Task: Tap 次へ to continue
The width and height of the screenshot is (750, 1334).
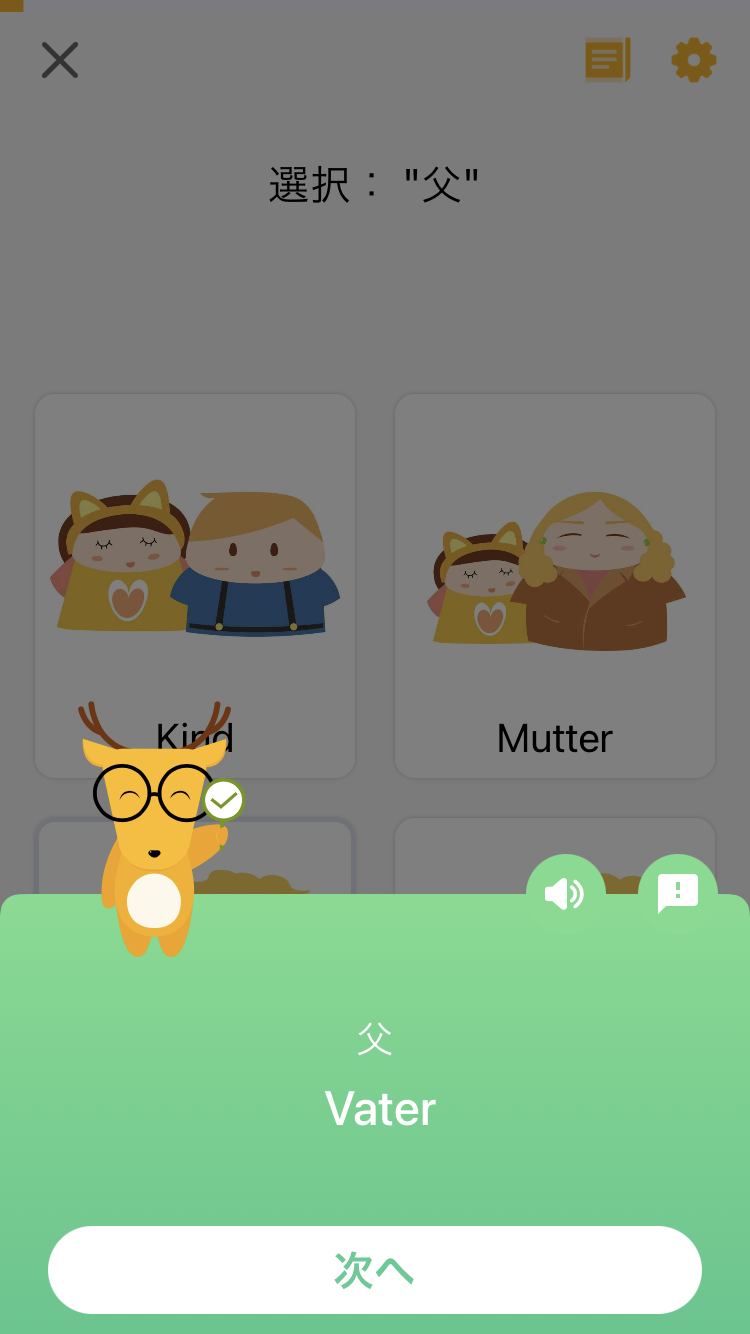Action: coord(375,1270)
